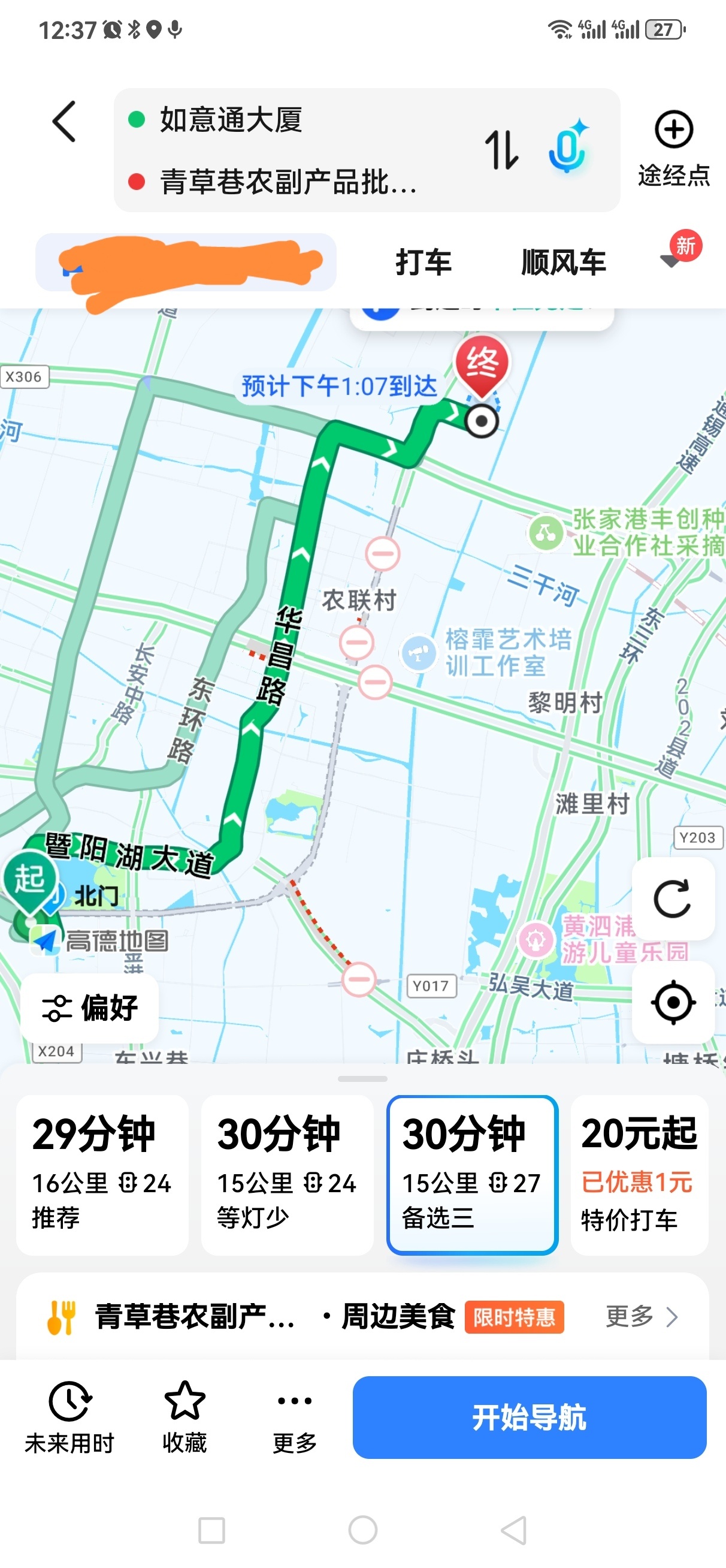Image resolution: width=726 pixels, height=1568 pixels.
Task: Swap start and destination points
Action: [x=501, y=150]
